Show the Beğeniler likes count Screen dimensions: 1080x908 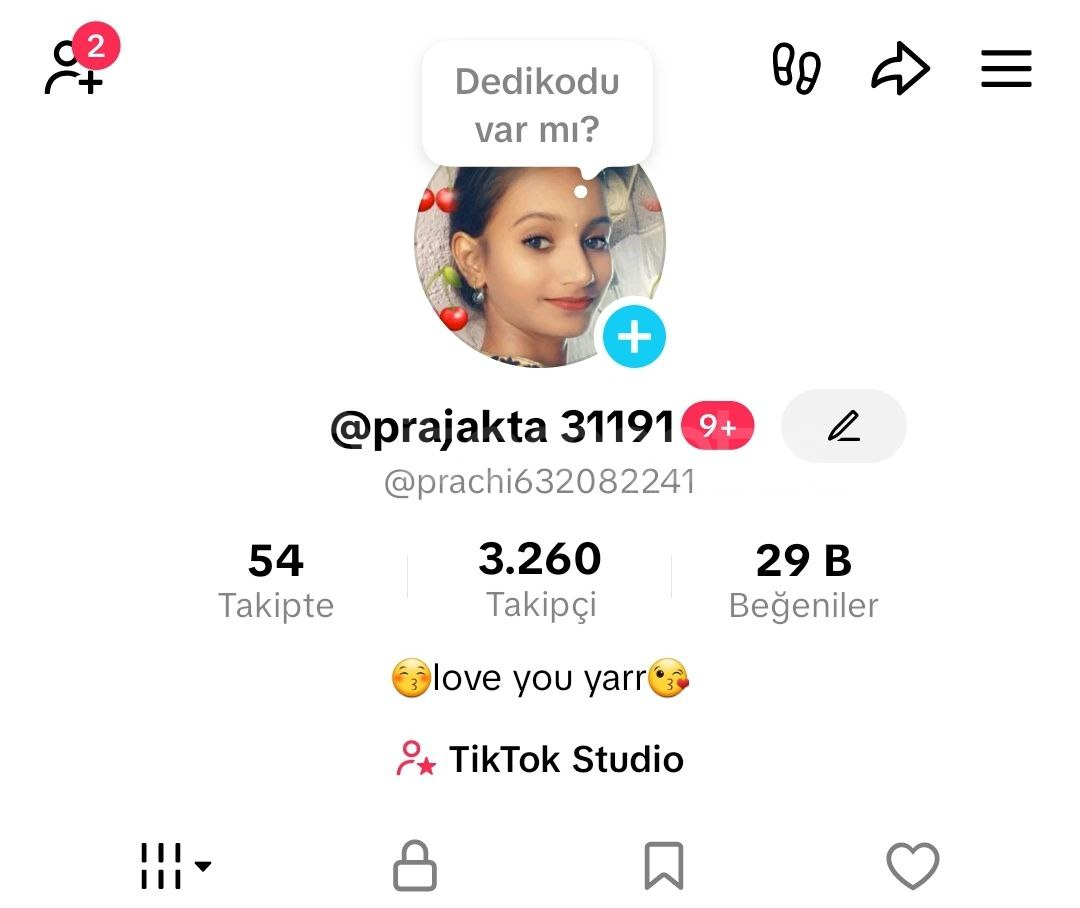(803, 580)
